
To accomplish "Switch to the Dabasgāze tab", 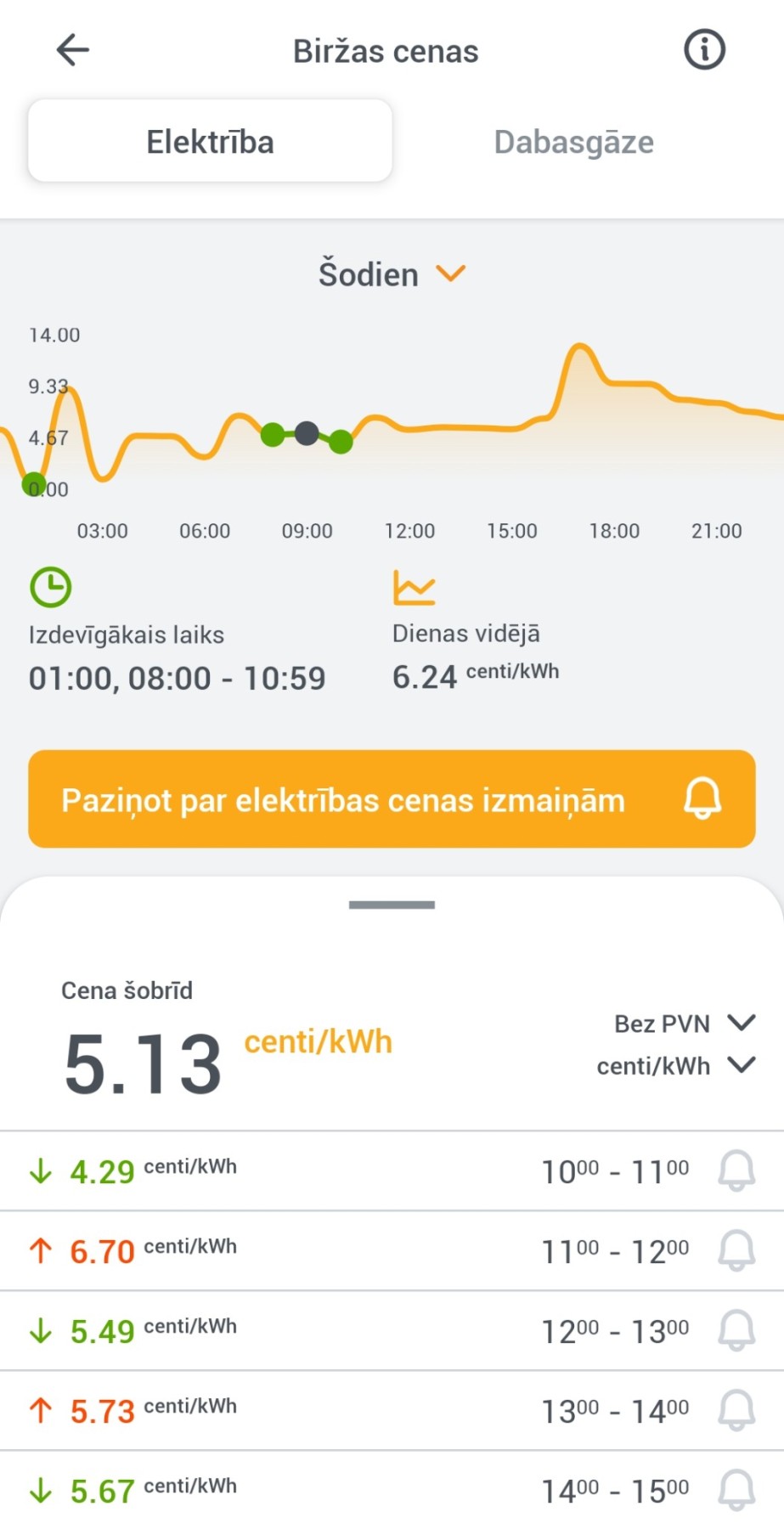I will point(573,142).
